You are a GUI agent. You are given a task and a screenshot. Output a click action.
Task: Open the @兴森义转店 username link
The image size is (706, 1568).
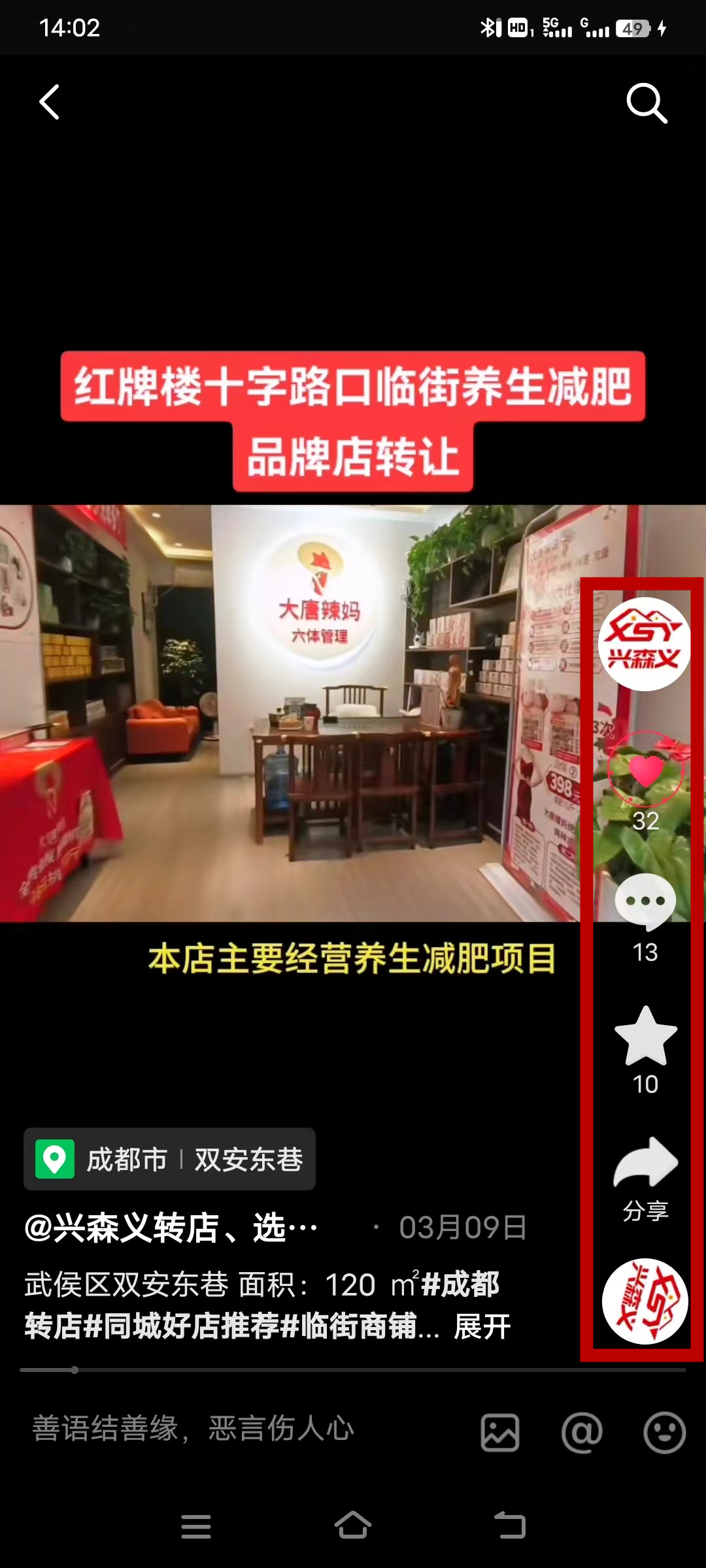tap(171, 1228)
